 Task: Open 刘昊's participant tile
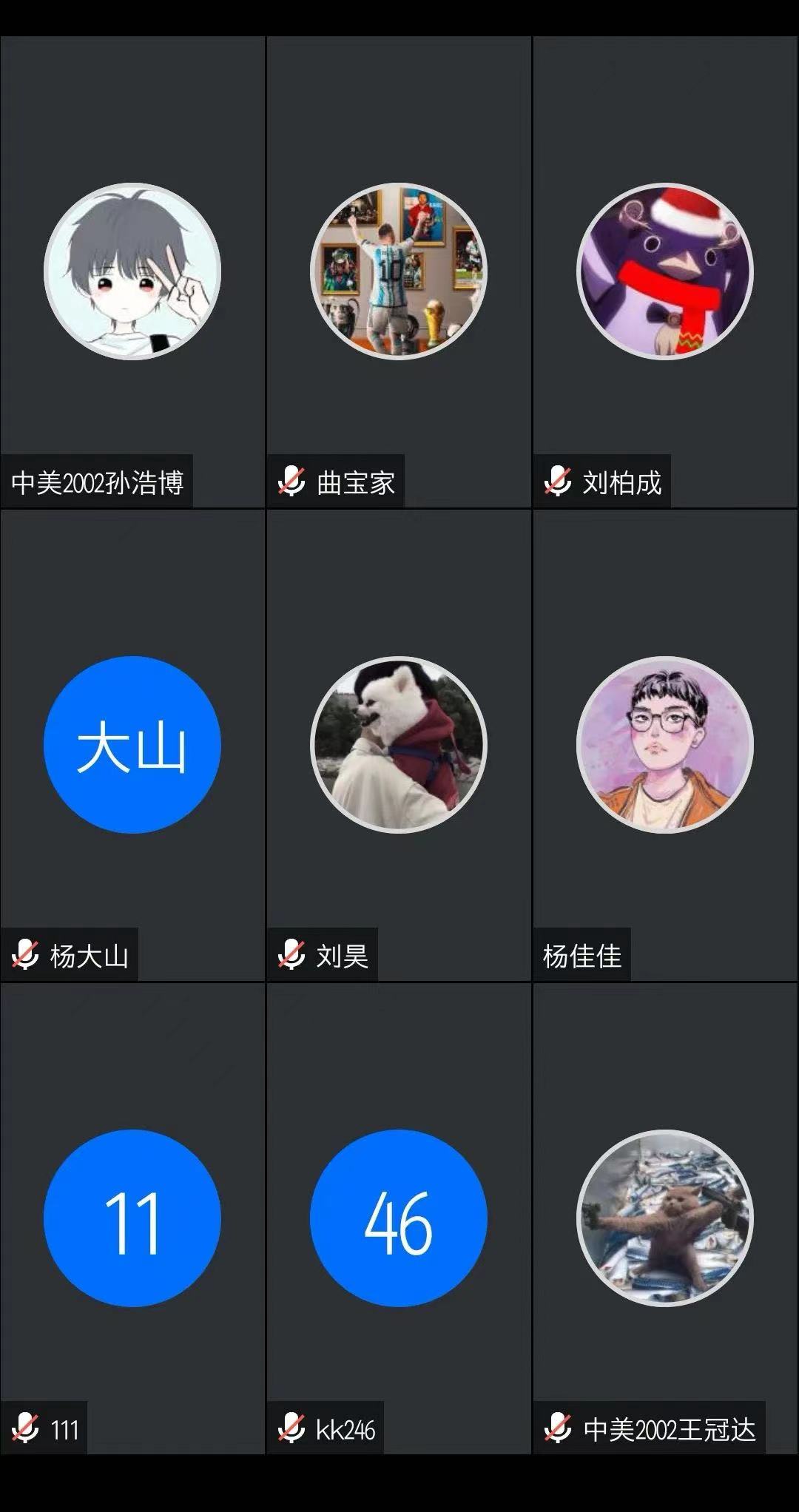[399, 745]
